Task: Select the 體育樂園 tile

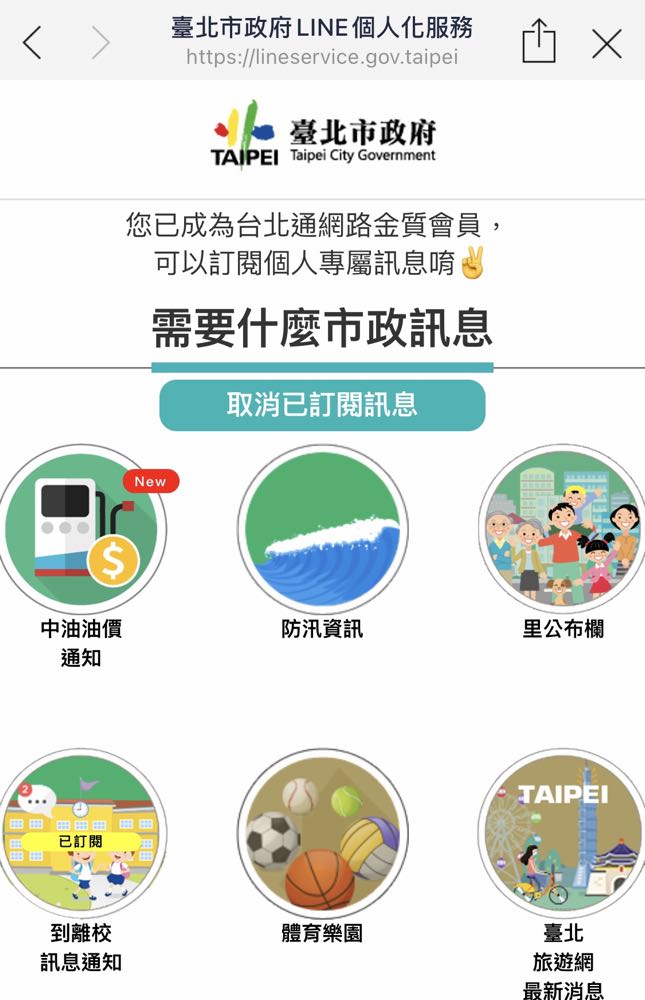Action: (x=322, y=832)
